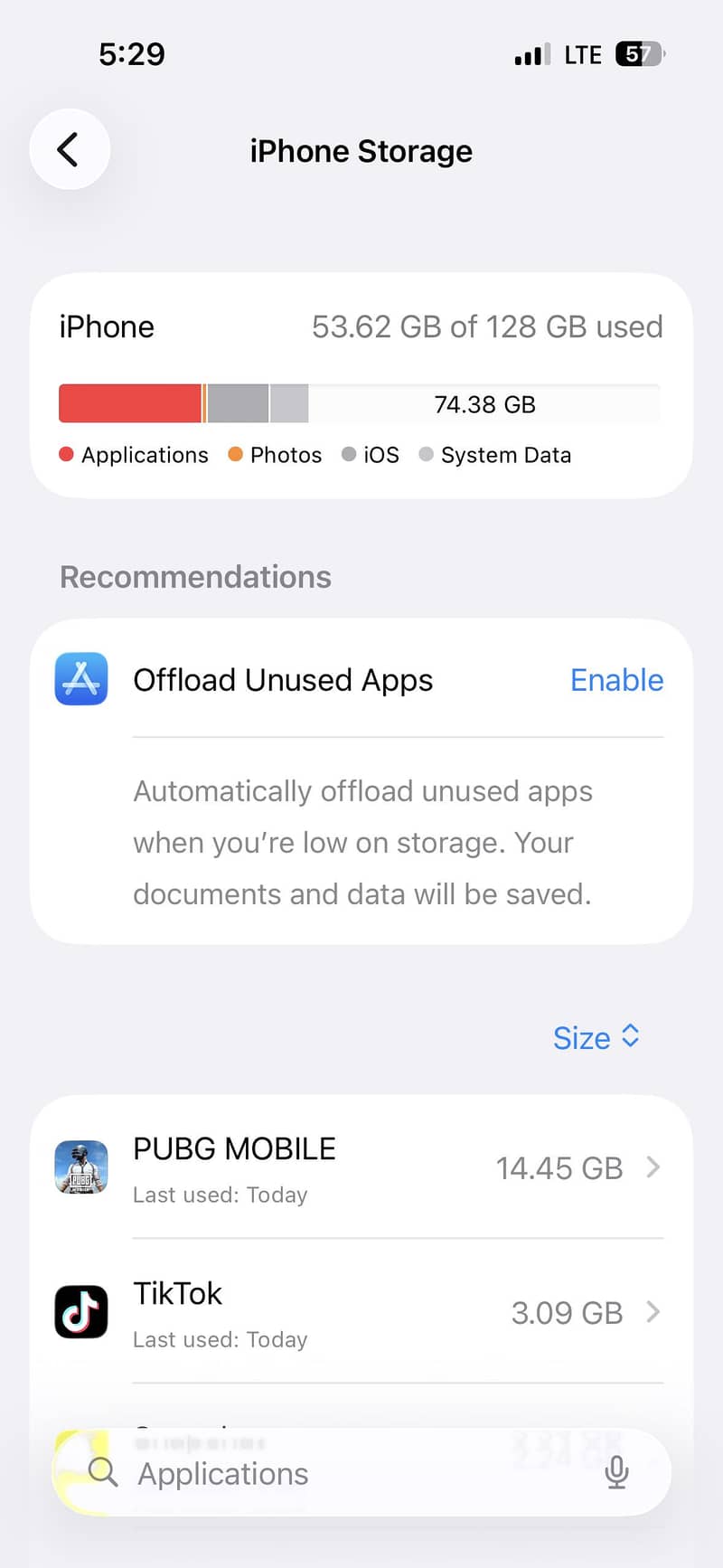Viewport: 723px width, 1568px height.
Task: Go back from iPhone Storage
Action: point(70,150)
